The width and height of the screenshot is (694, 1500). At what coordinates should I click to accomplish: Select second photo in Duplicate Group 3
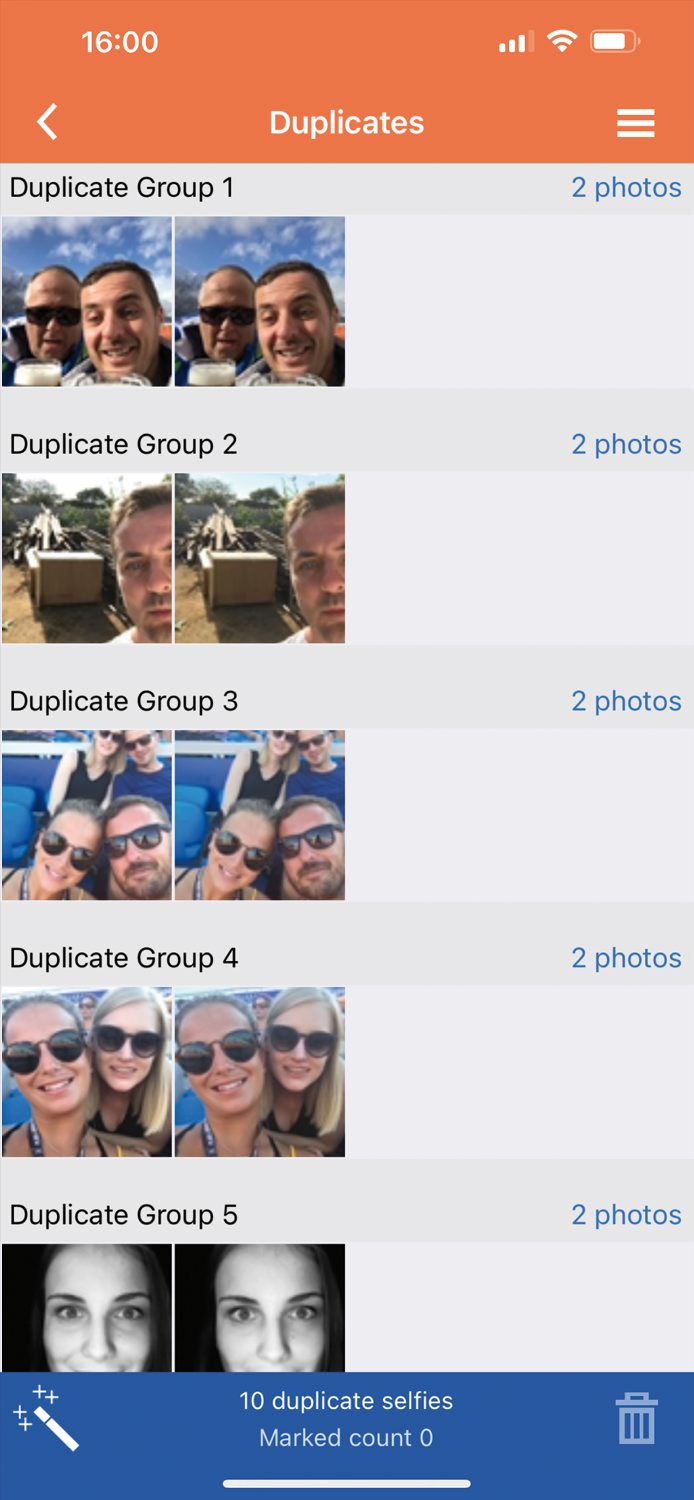tap(260, 815)
